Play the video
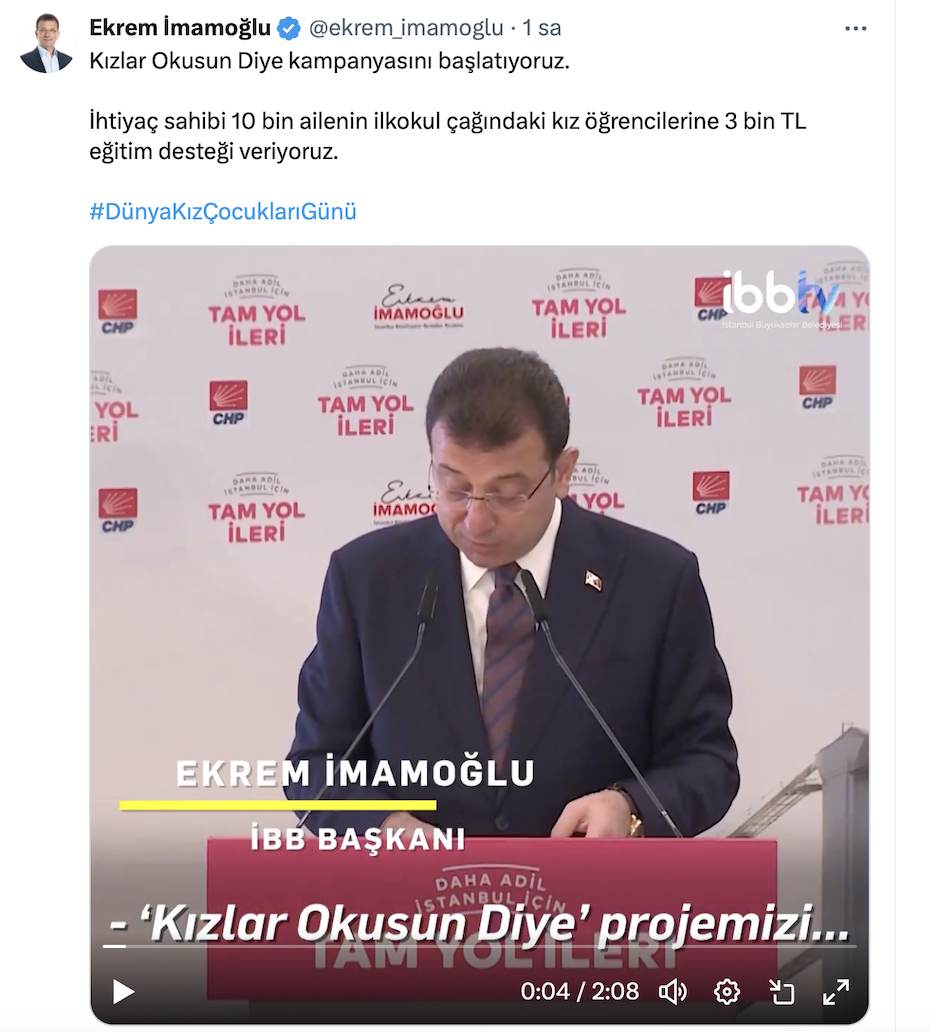 click(x=123, y=991)
